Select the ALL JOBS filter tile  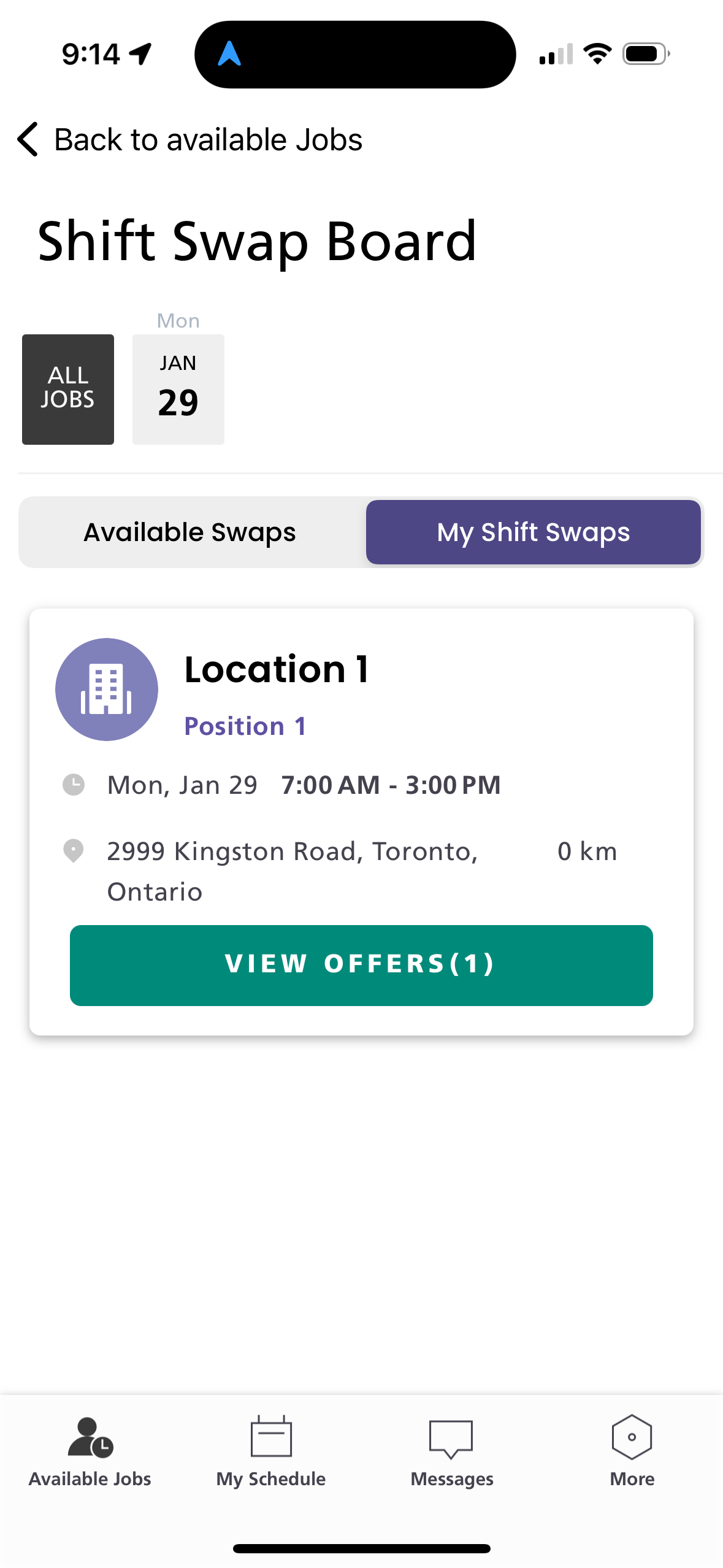pos(67,389)
